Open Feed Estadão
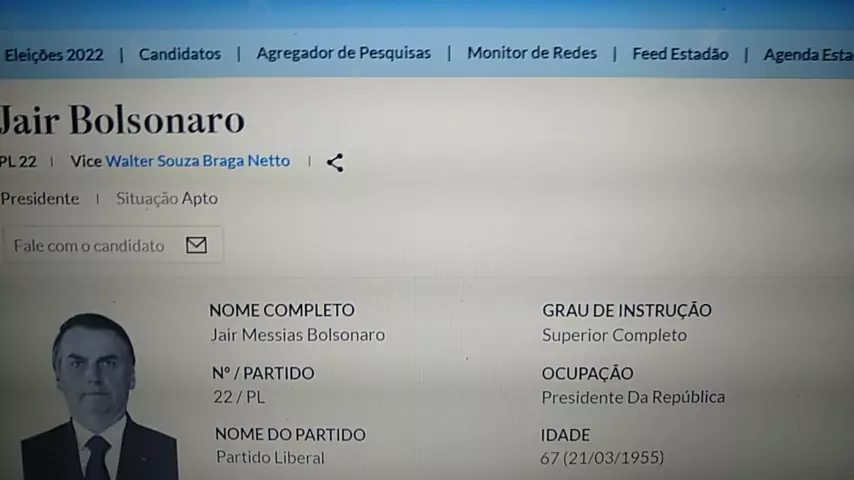 click(680, 54)
